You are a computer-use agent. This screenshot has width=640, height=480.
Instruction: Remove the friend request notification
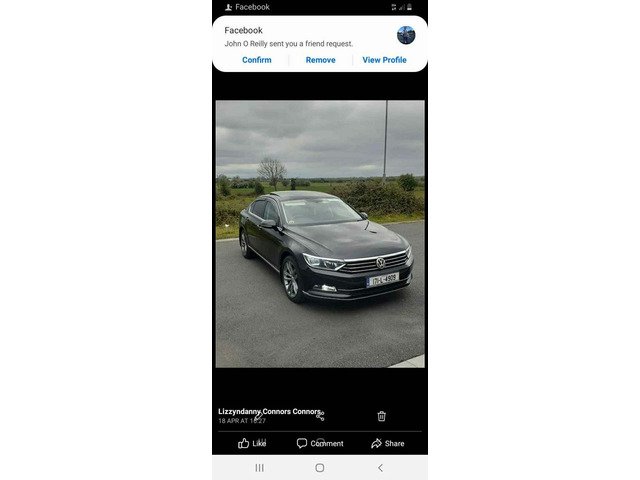point(320,60)
